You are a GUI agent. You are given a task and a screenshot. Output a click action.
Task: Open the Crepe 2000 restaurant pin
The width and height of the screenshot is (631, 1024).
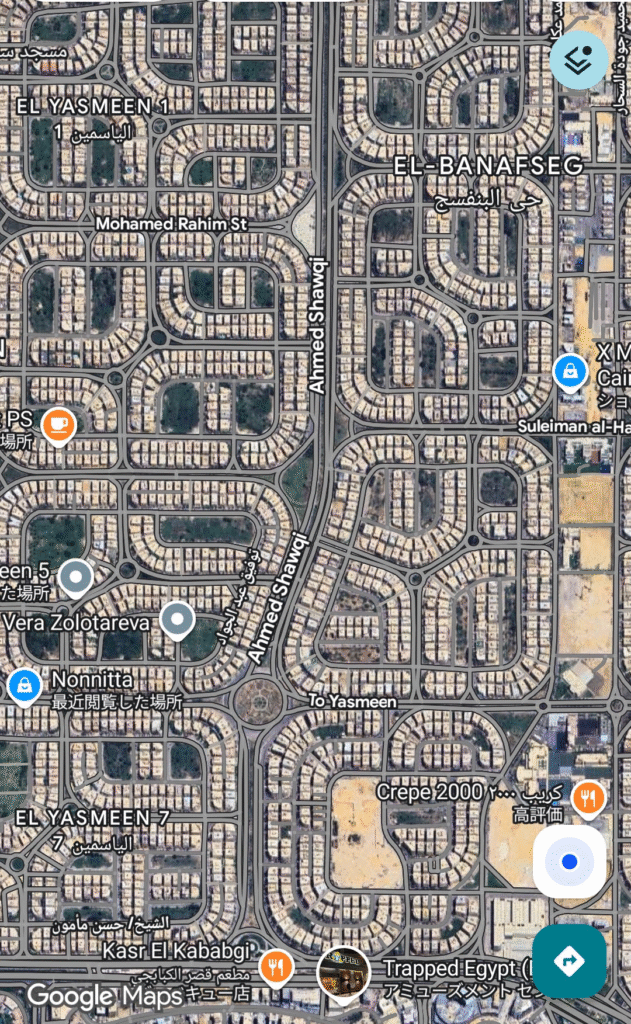click(x=590, y=798)
